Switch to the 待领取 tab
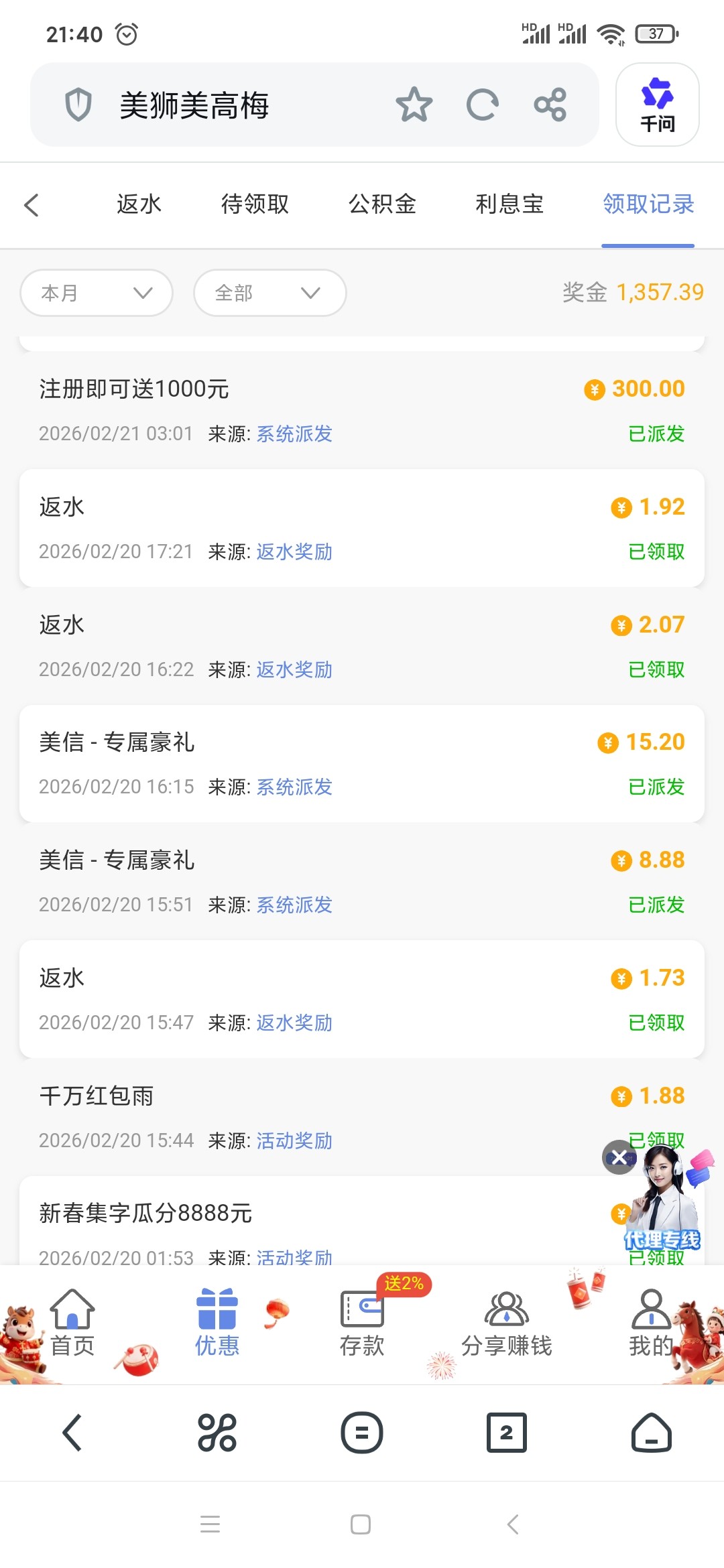Screen dimensions: 724x1568 (255, 204)
